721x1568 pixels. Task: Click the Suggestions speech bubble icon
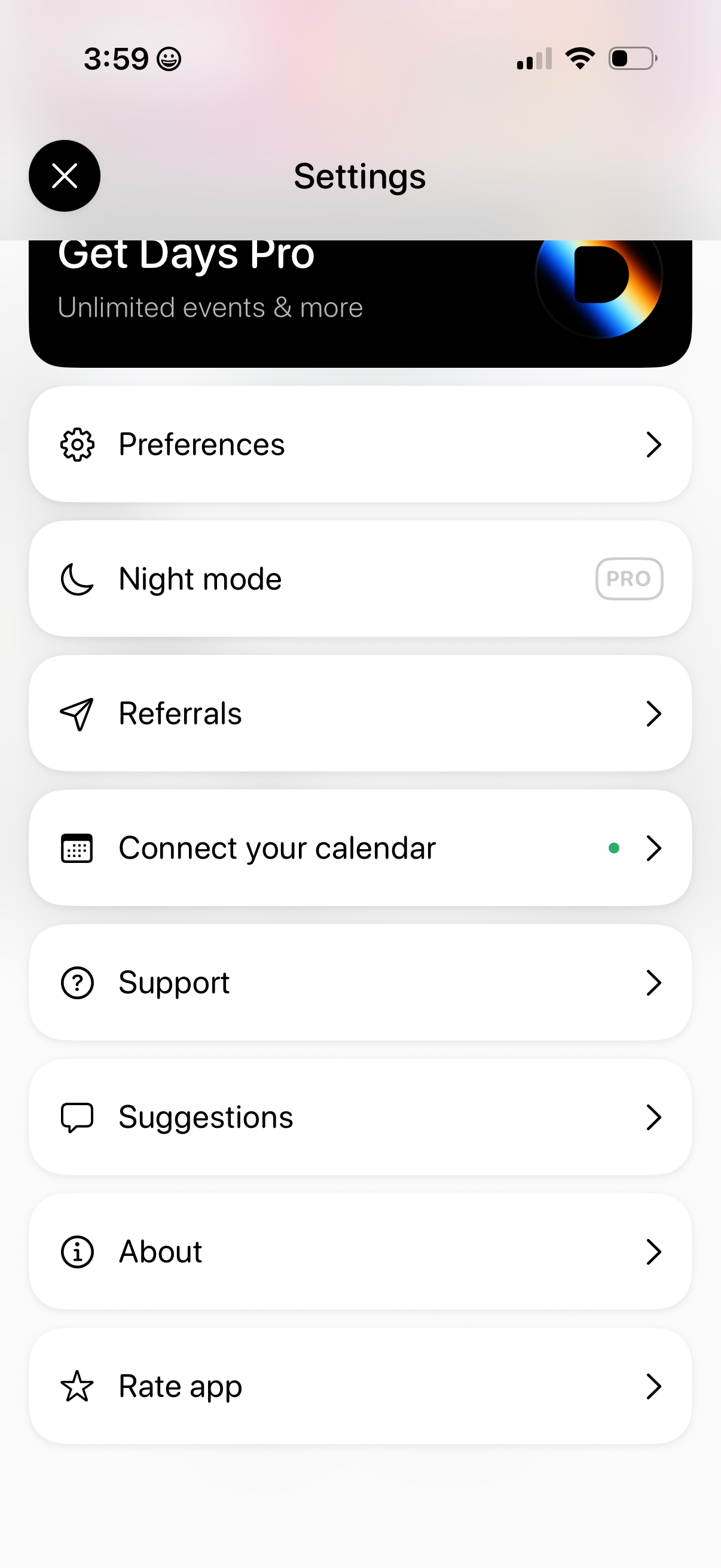[76, 1116]
